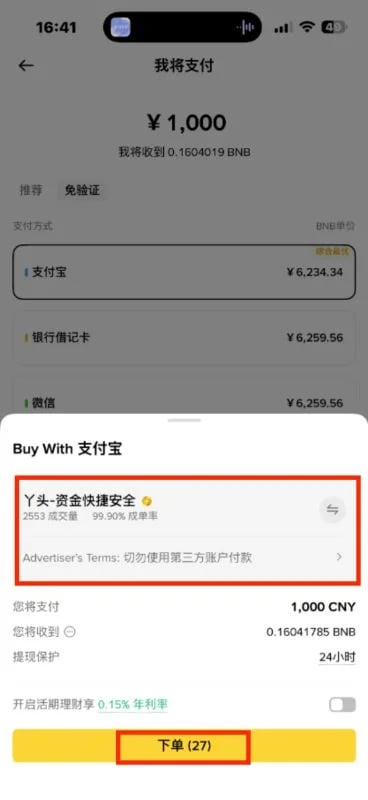368x800 pixels.
Task: Choose 支付宝 payment method
Action: point(184,272)
